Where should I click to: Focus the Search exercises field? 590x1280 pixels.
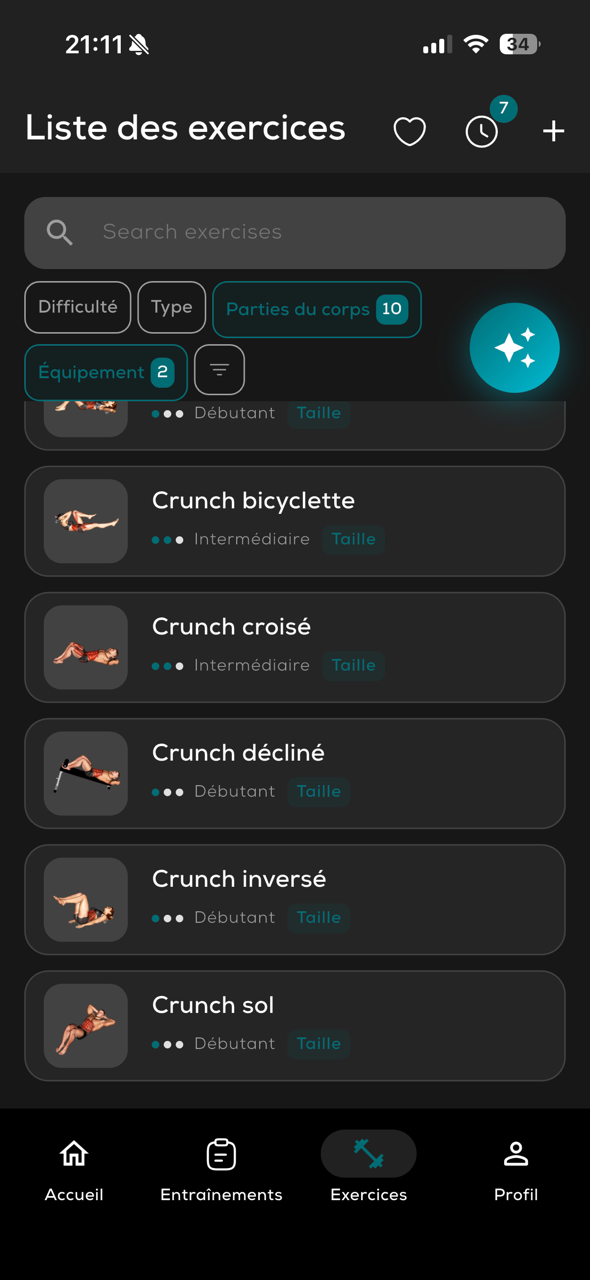pyautogui.click(x=295, y=232)
